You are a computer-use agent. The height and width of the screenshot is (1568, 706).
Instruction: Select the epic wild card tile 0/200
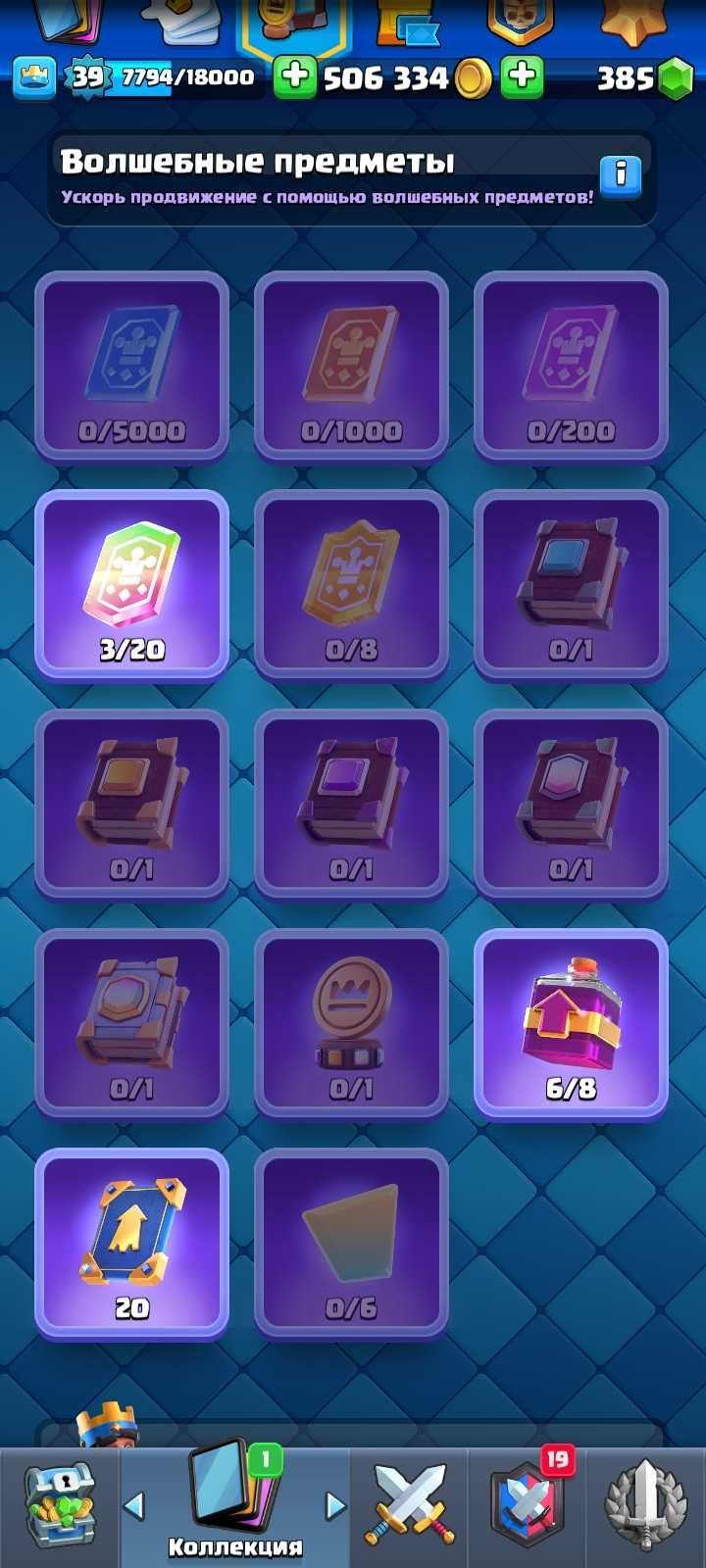[571, 366]
